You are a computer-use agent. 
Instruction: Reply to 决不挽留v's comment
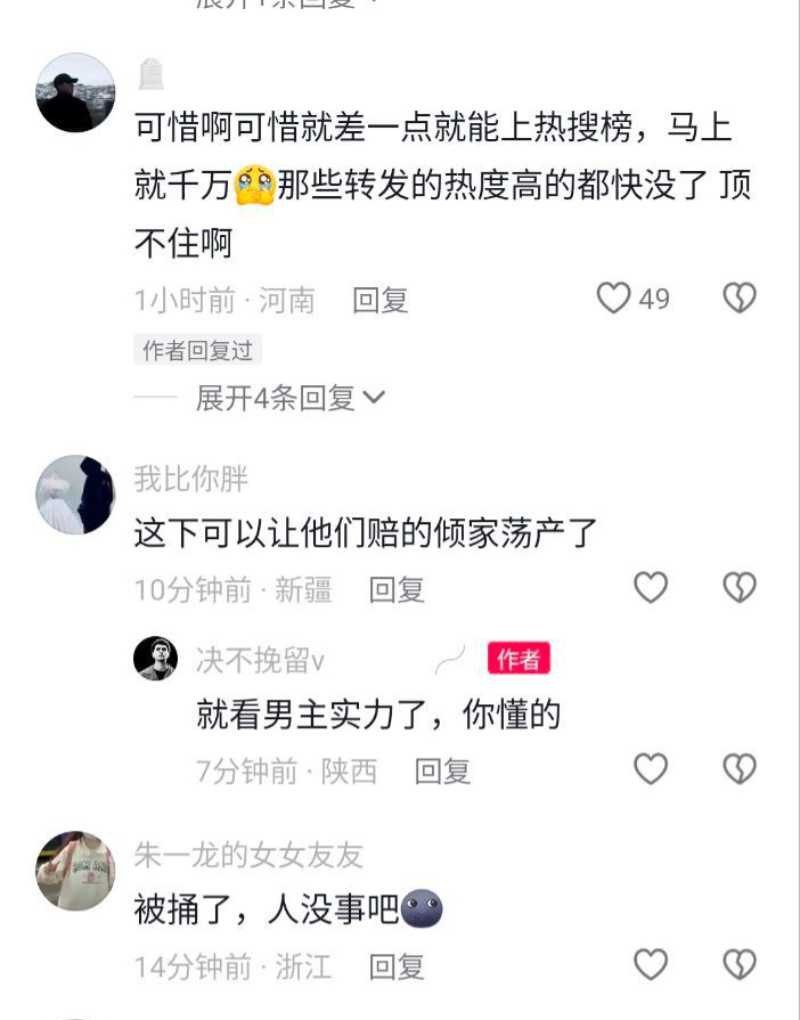point(443,771)
